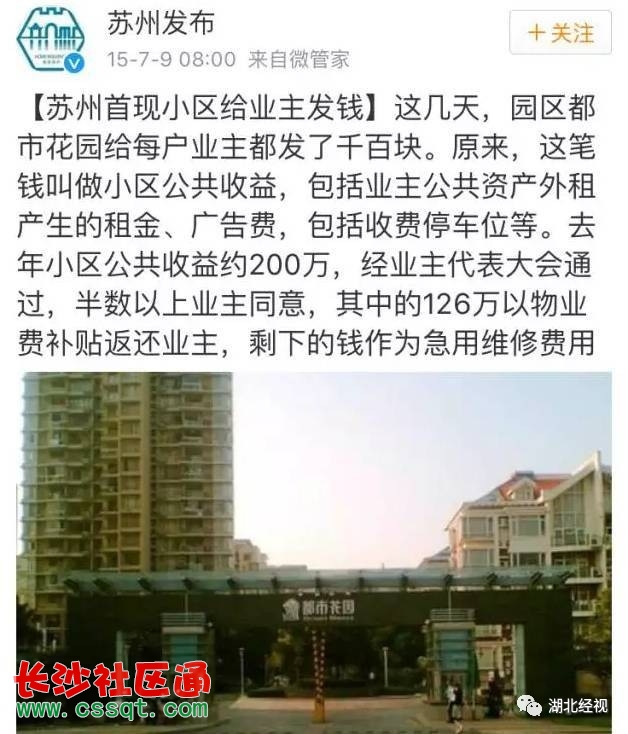
Task: Follow the 苏州发布 account
Action: pyautogui.click(x=560, y=34)
